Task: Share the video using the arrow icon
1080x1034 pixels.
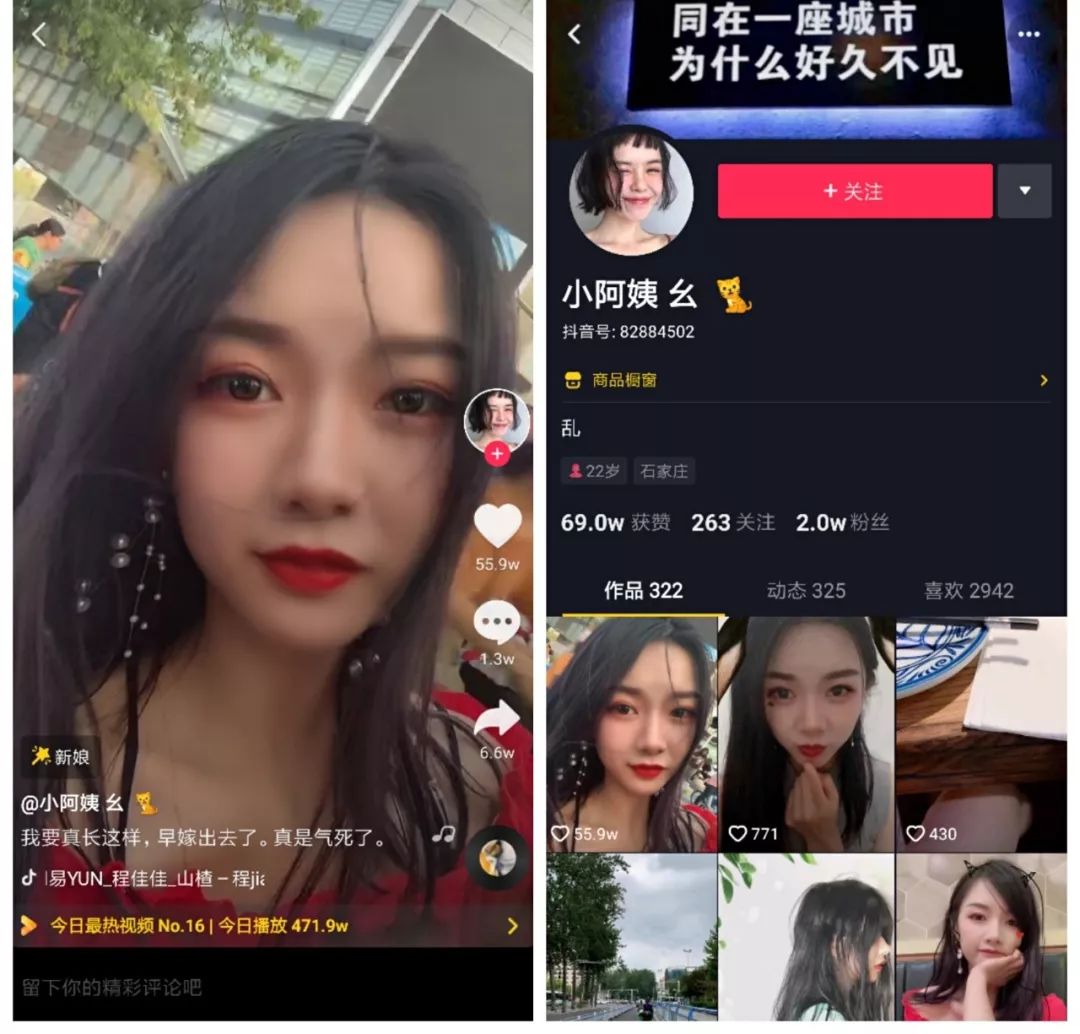Action: coord(497,719)
